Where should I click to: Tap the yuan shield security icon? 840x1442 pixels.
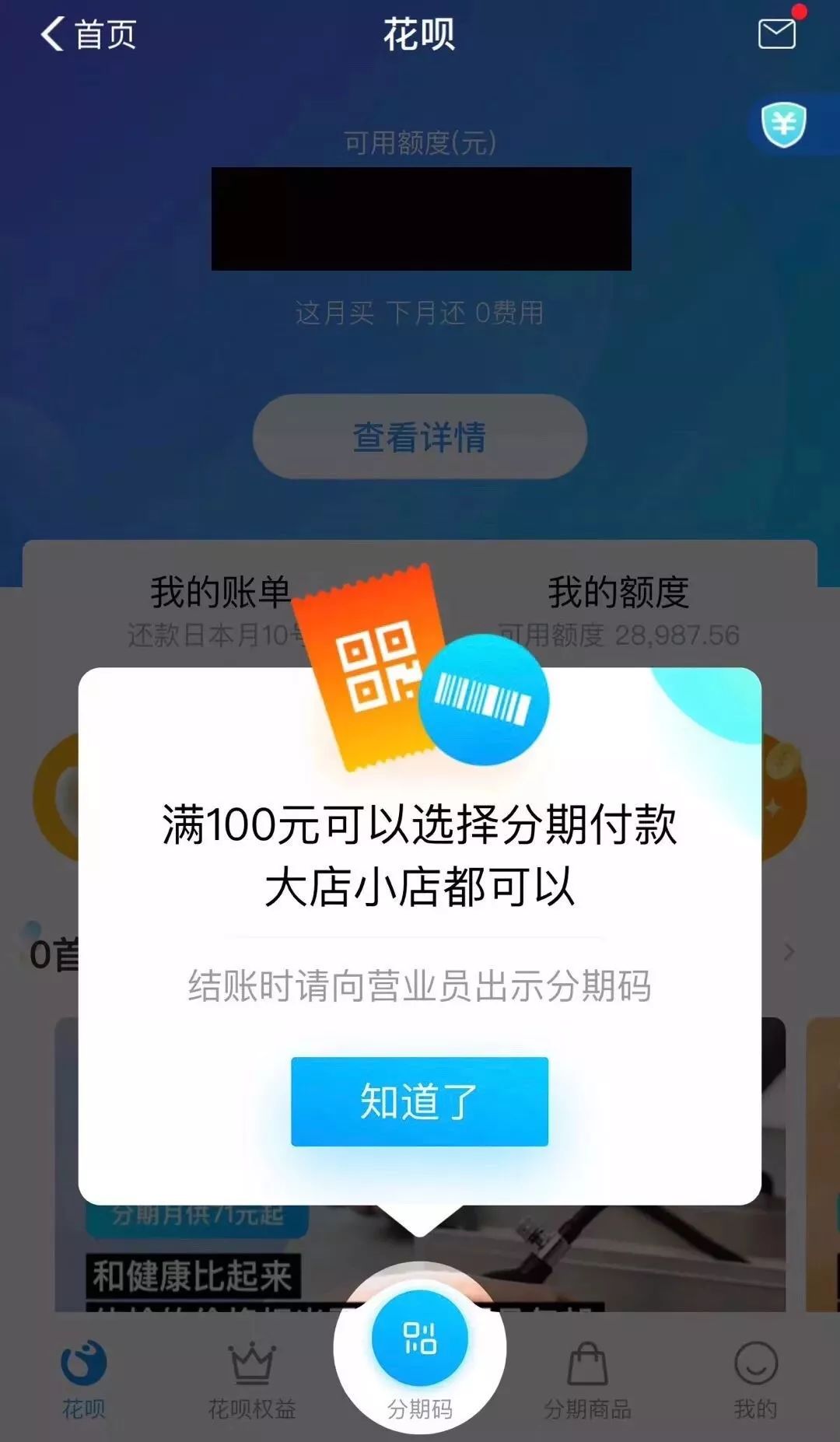783,124
